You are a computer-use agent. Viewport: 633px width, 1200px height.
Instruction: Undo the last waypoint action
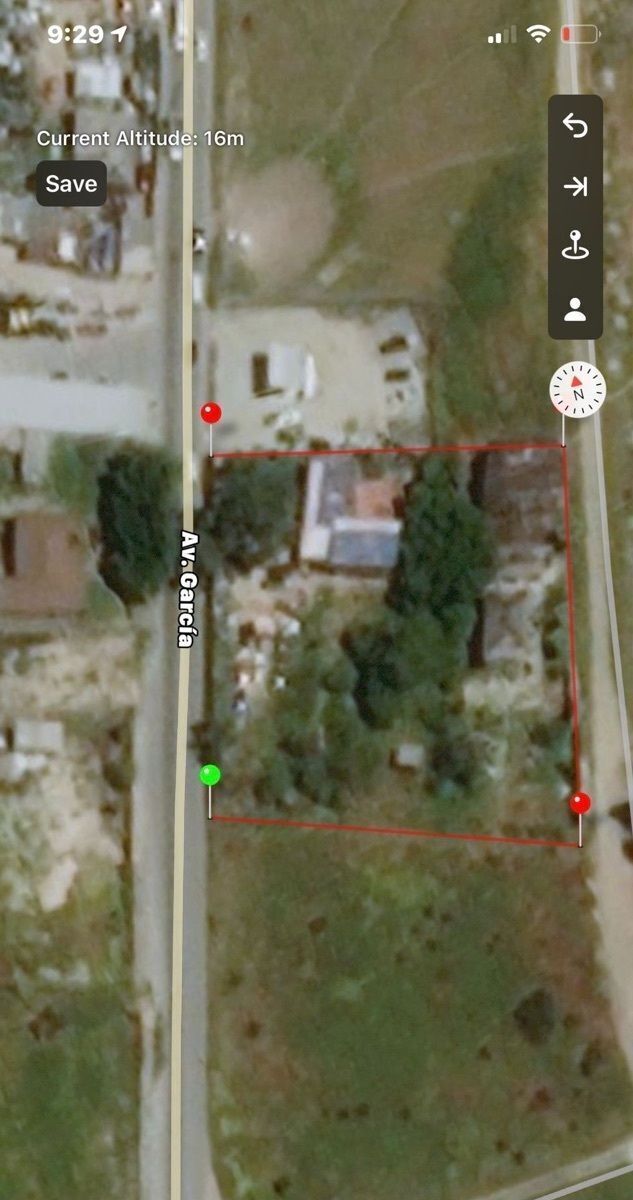[575, 126]
